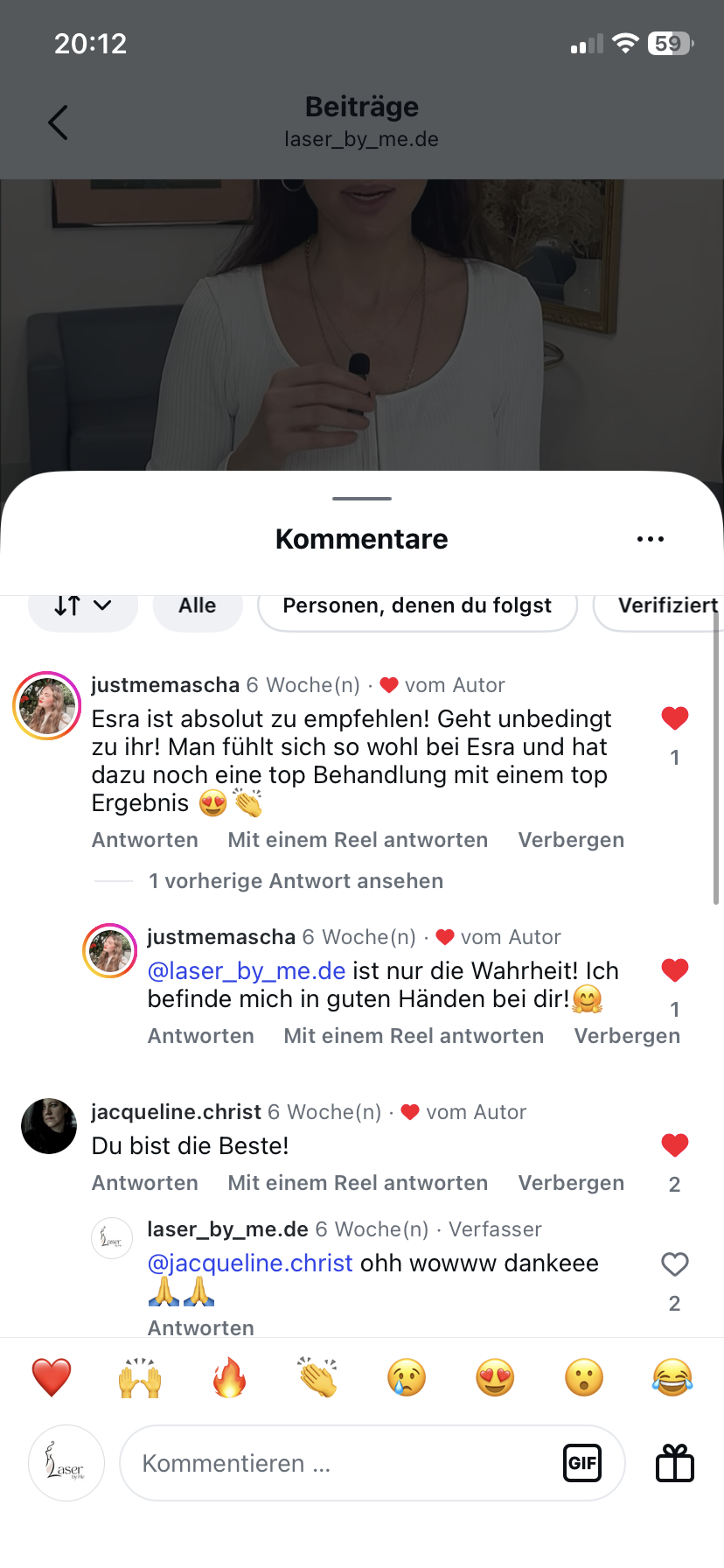The height and width of the screenshot is (1568, 724).
Task: Open the @laser_by_me.de mention link
Action: click(247, 971)
